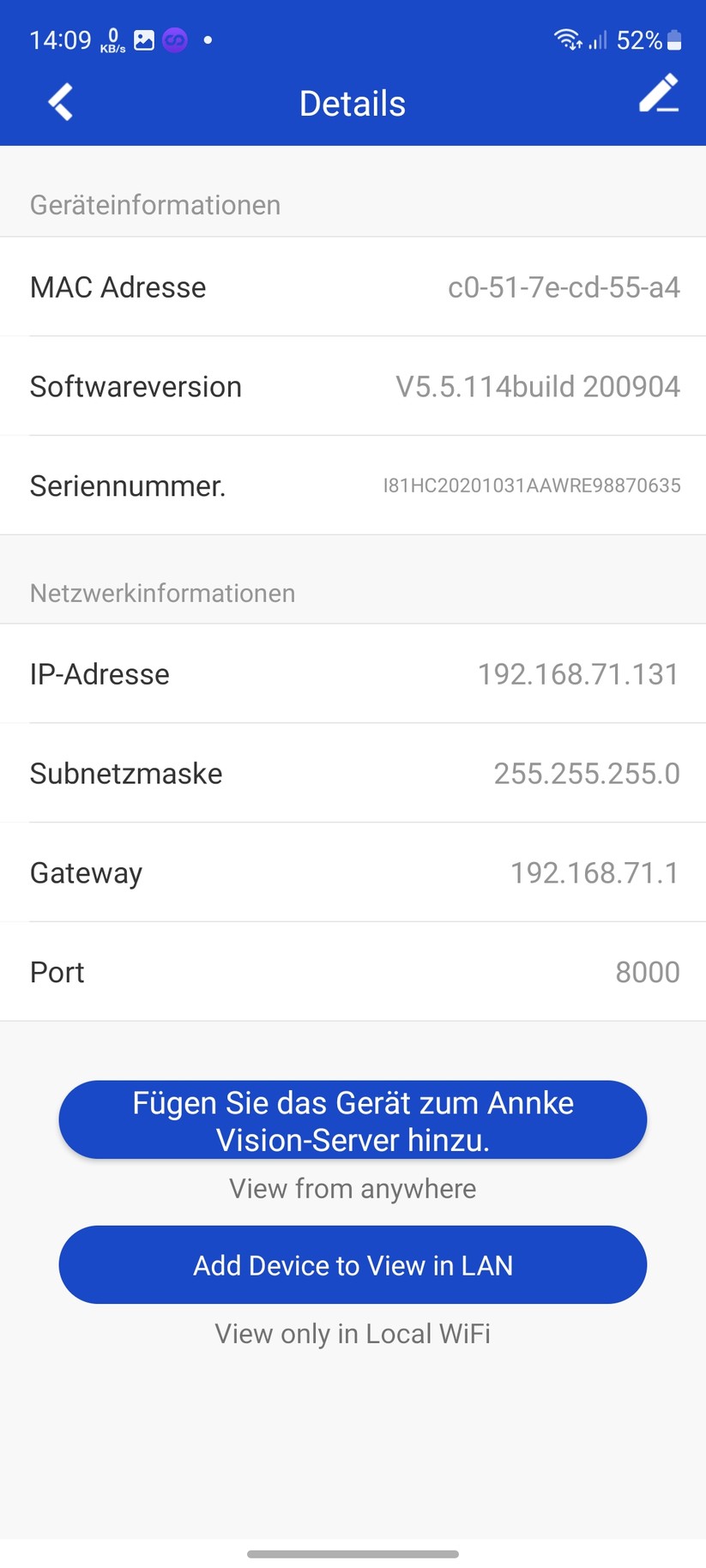
Task: Tap the cellular signal strength icon
Action: [x=596, y=39]
